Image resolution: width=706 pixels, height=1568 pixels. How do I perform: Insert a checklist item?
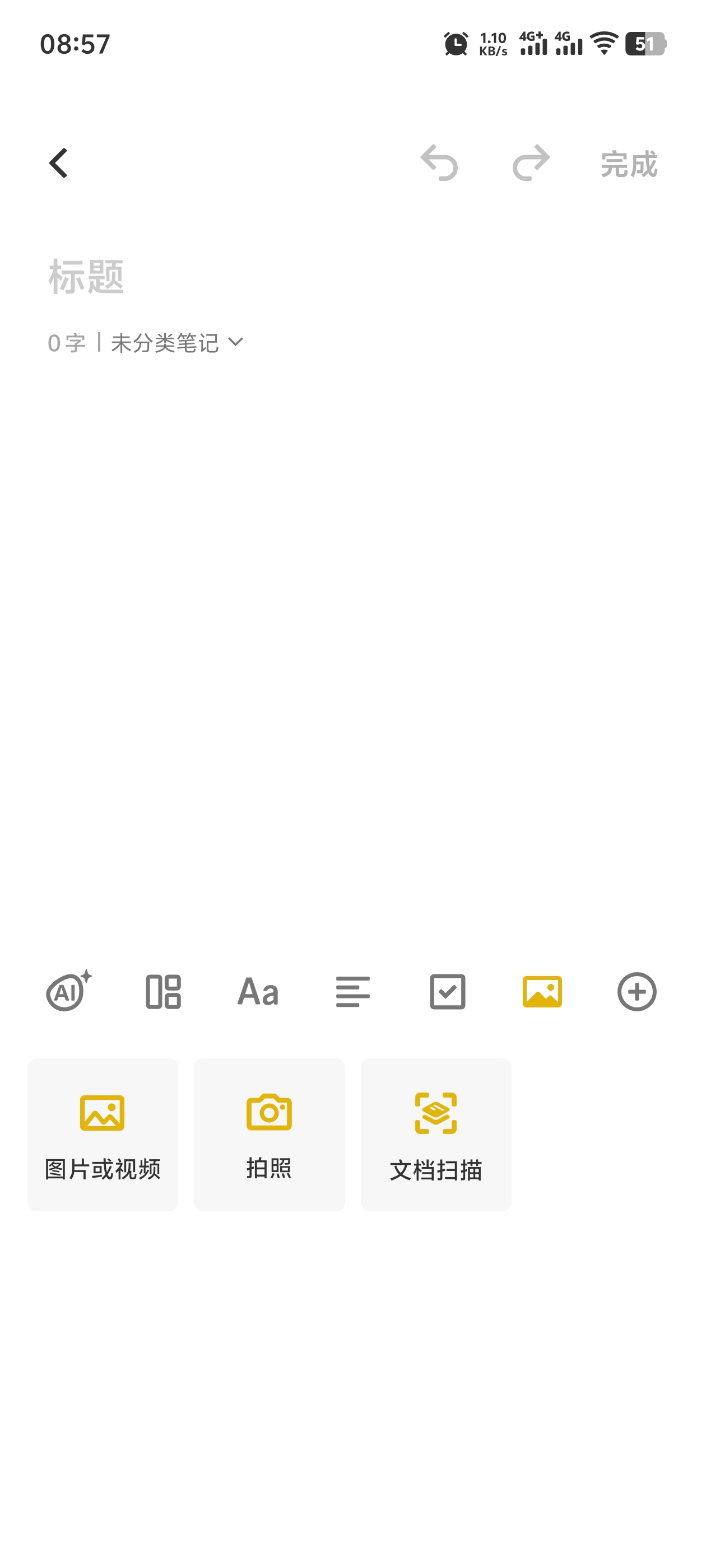point(447,991)
